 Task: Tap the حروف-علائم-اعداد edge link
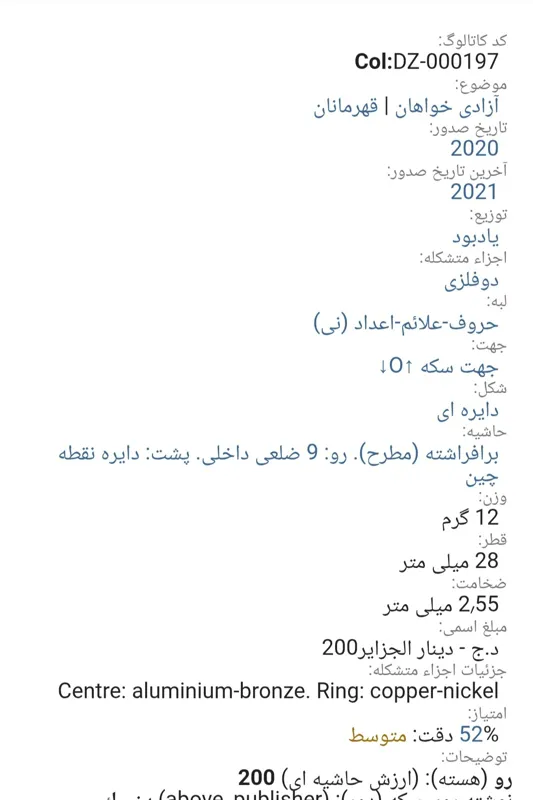pyautogui.click(x=406, y=323)
